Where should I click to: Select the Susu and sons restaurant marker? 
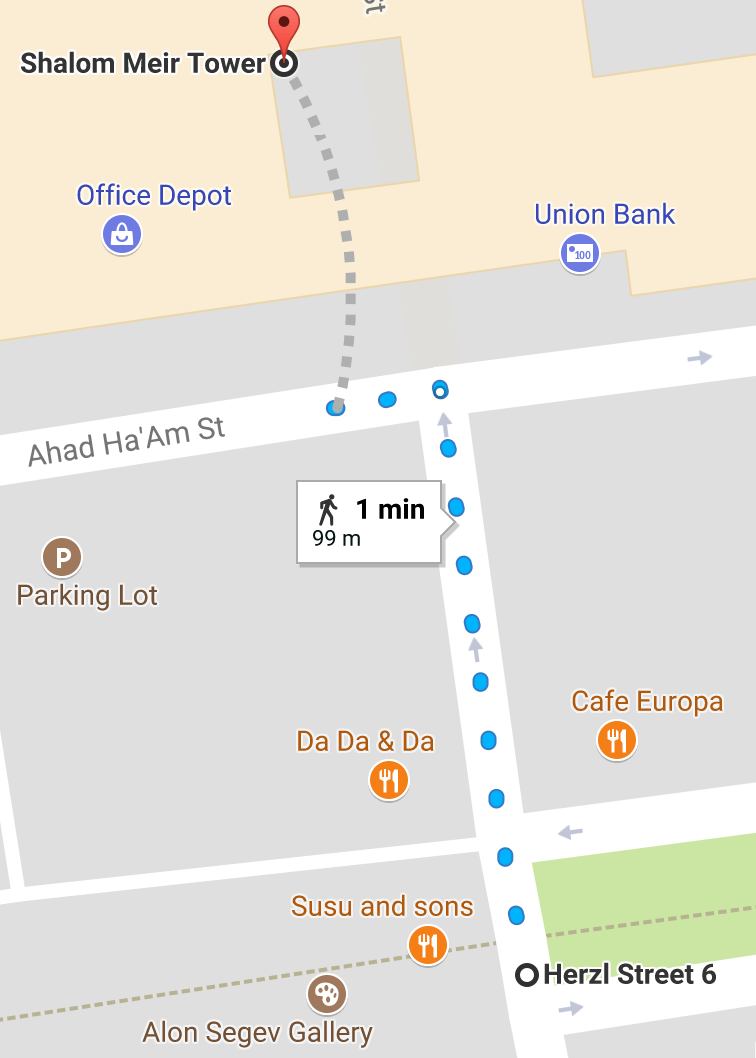428,944
